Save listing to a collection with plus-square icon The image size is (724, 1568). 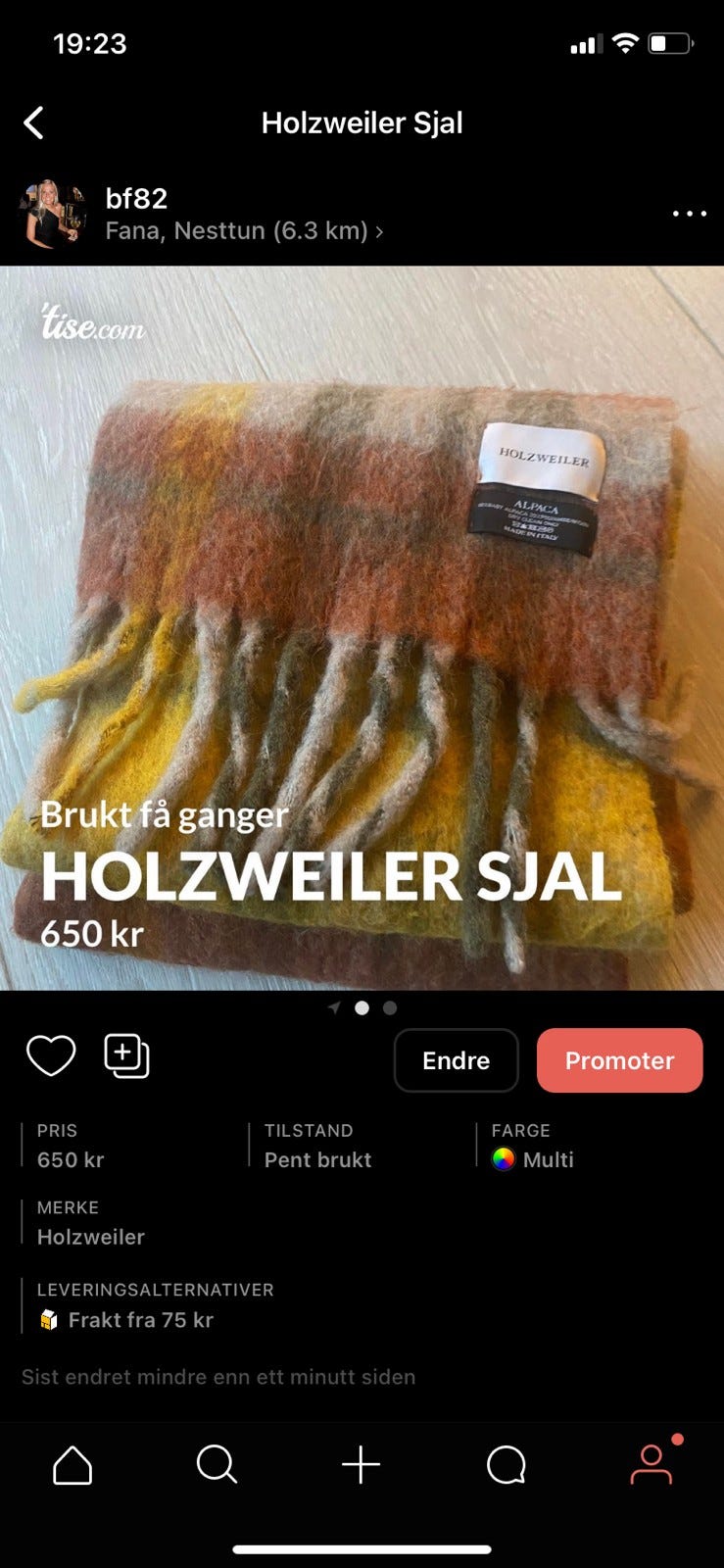[124, 1055]
